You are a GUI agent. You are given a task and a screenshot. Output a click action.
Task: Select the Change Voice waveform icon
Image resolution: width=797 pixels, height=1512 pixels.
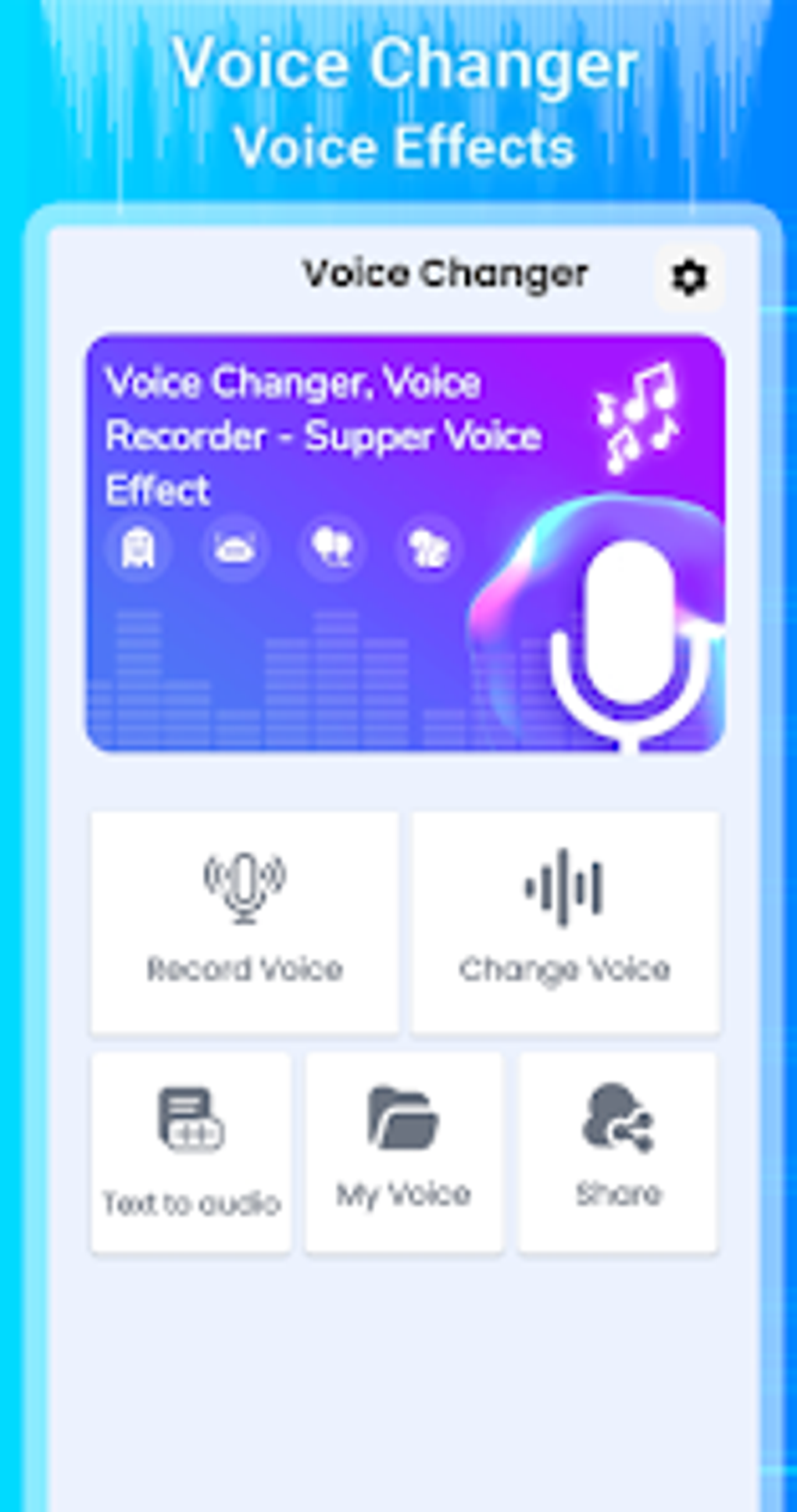pyautogui.click(x=564, y=887)
